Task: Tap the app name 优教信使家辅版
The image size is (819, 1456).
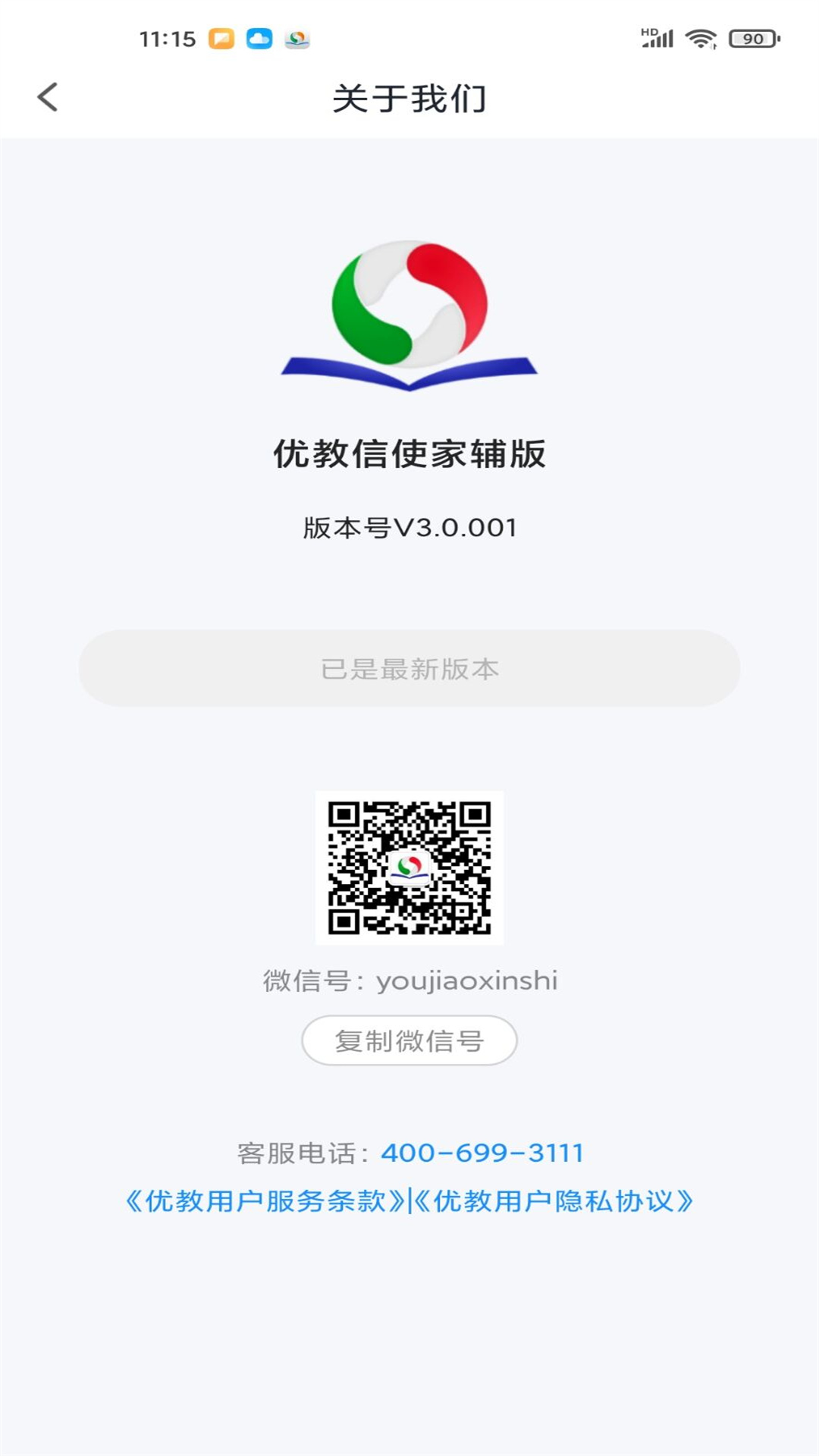Action: 409,453
